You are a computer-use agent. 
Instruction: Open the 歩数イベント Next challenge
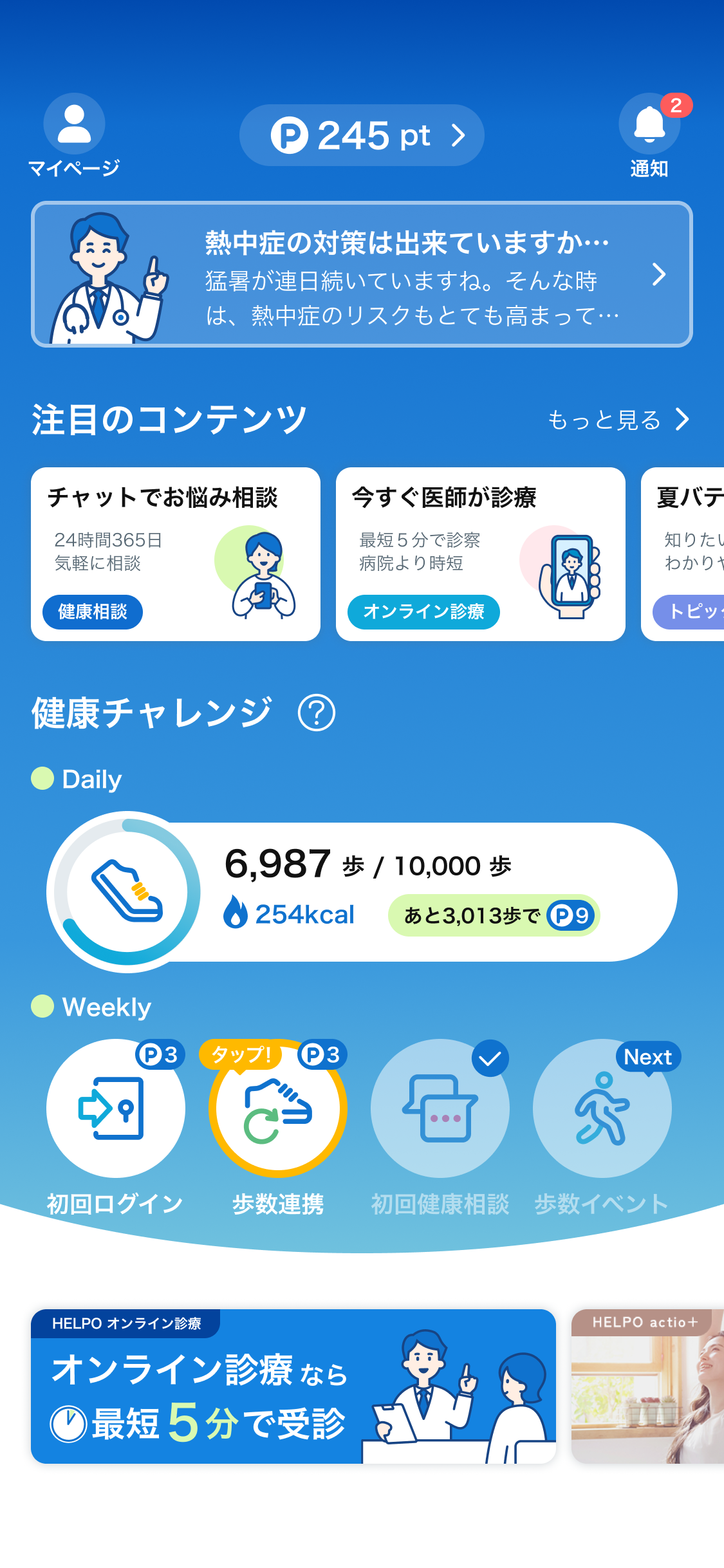click(x=602, y=1108)
